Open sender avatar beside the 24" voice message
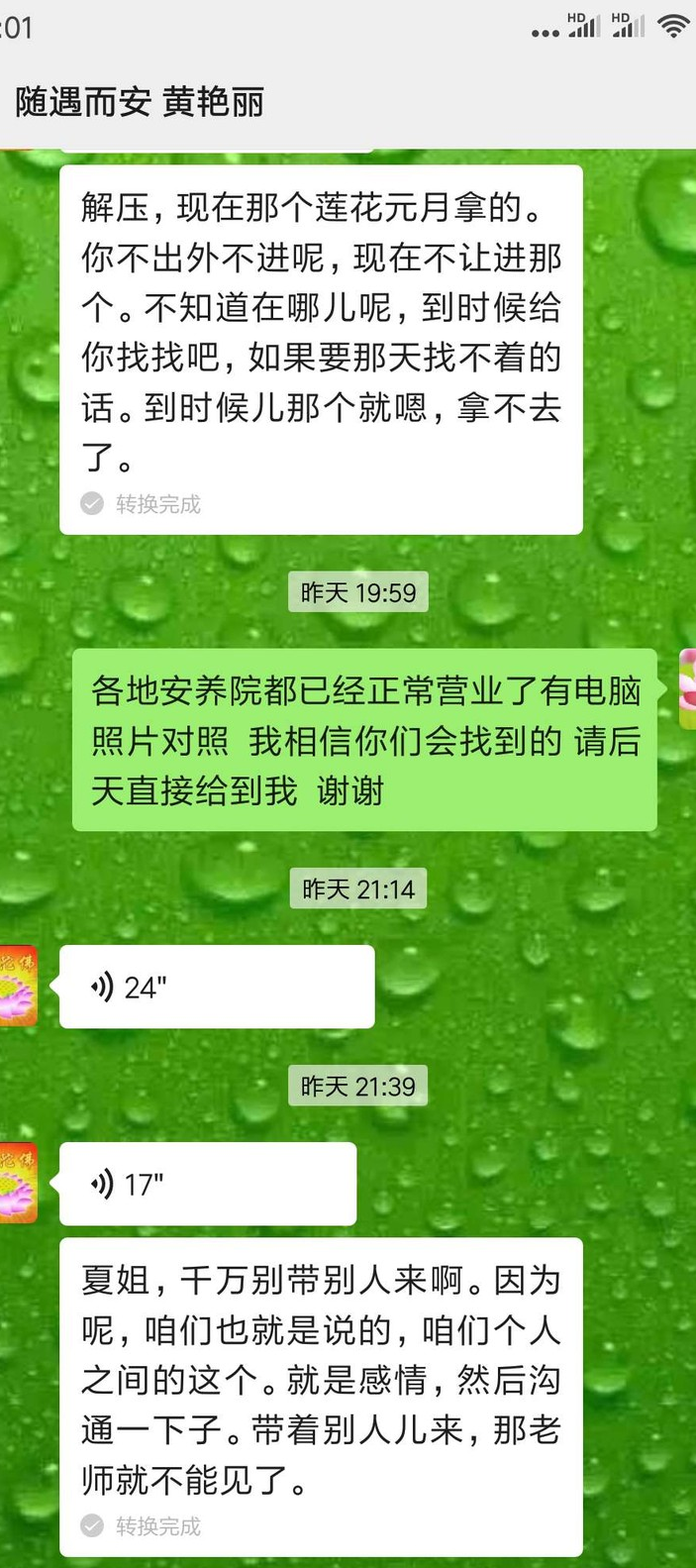The width and height of the screenshot is (696, 1568). (x=18, y=986)
